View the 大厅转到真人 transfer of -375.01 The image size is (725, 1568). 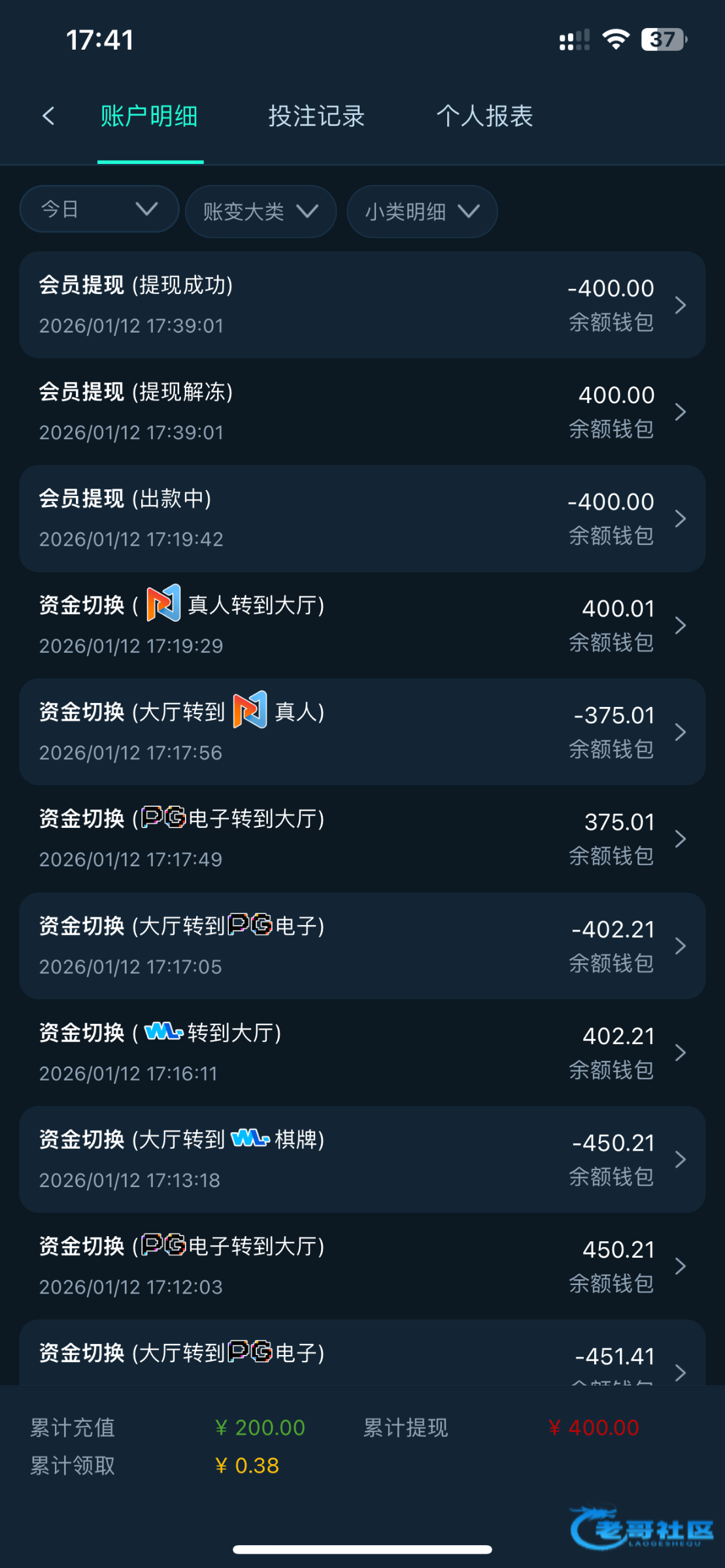tap(362, 732)
